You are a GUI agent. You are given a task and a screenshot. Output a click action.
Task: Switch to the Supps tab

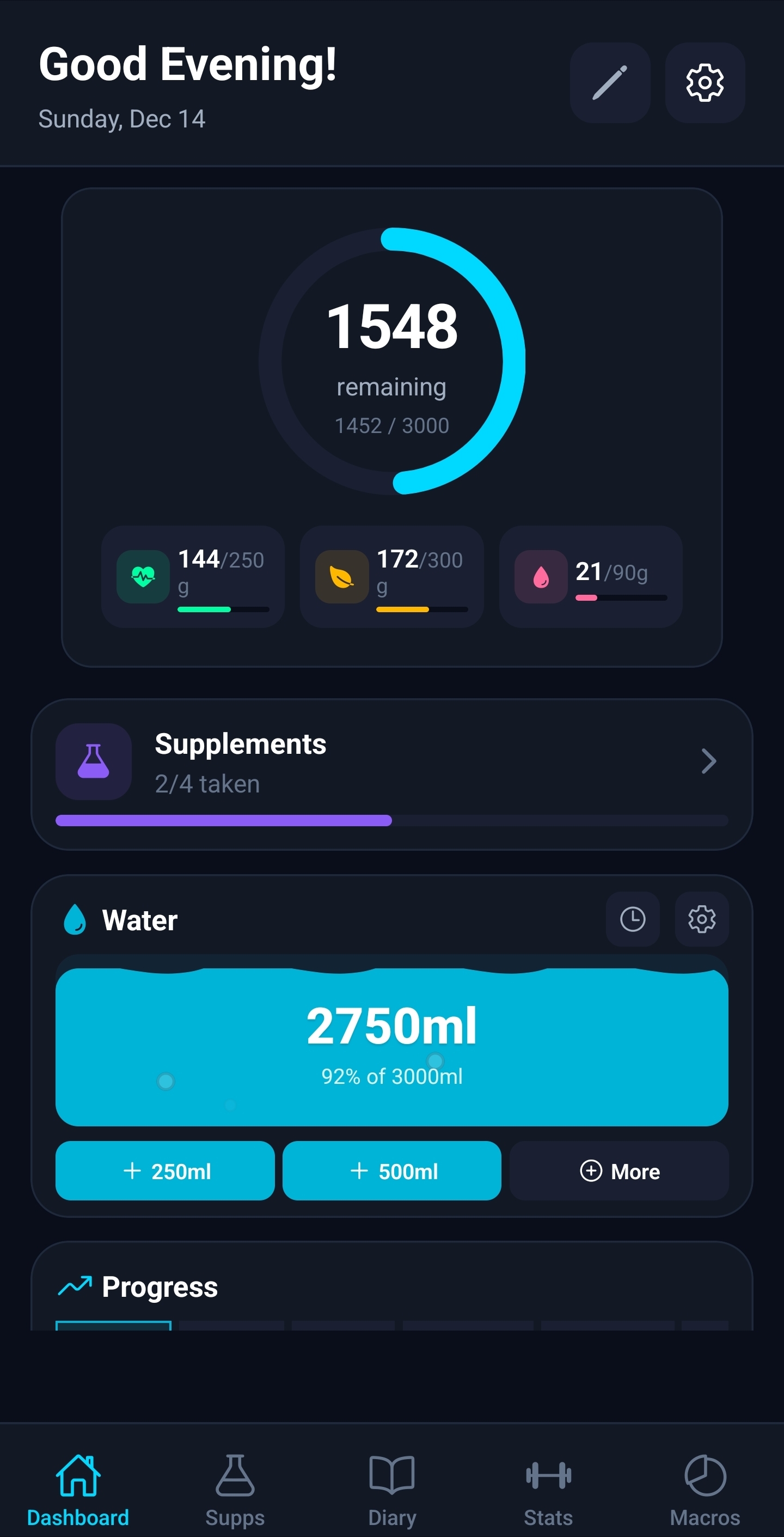pos(235,1486)
